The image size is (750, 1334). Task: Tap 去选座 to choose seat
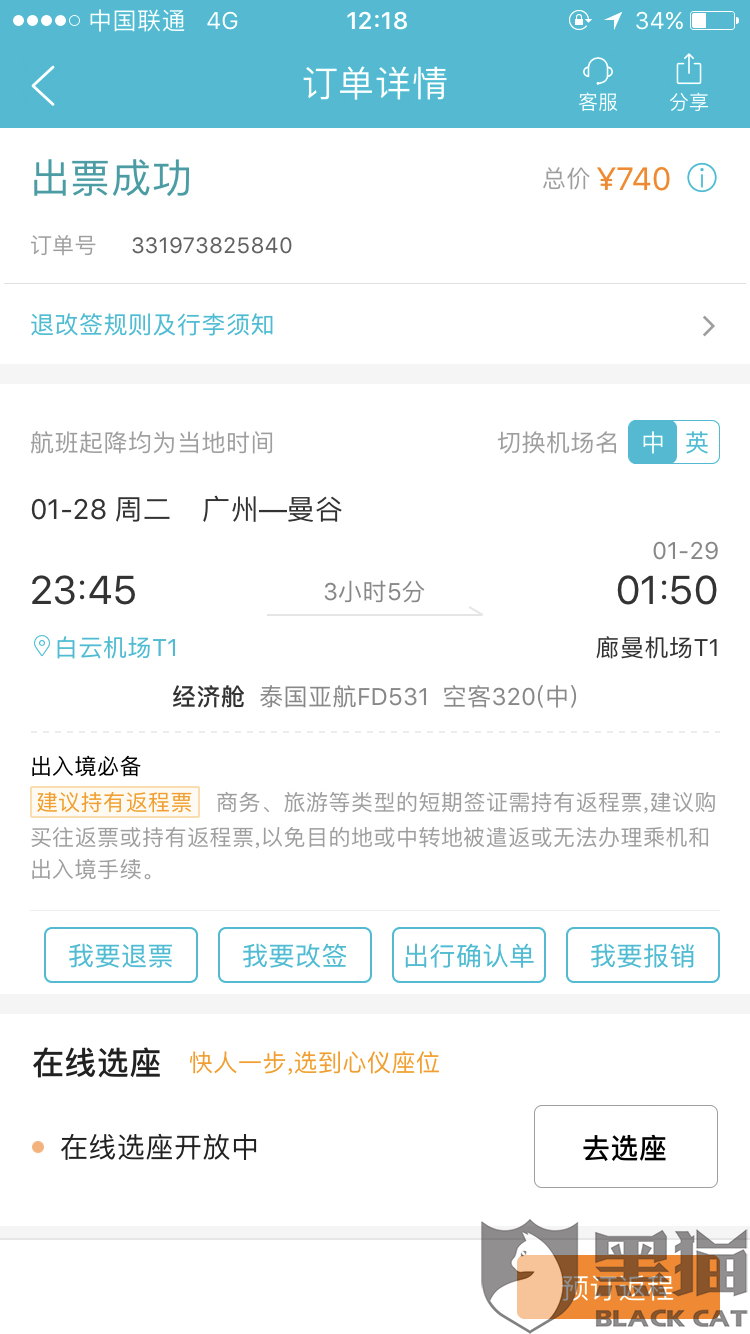[626, 1146]
